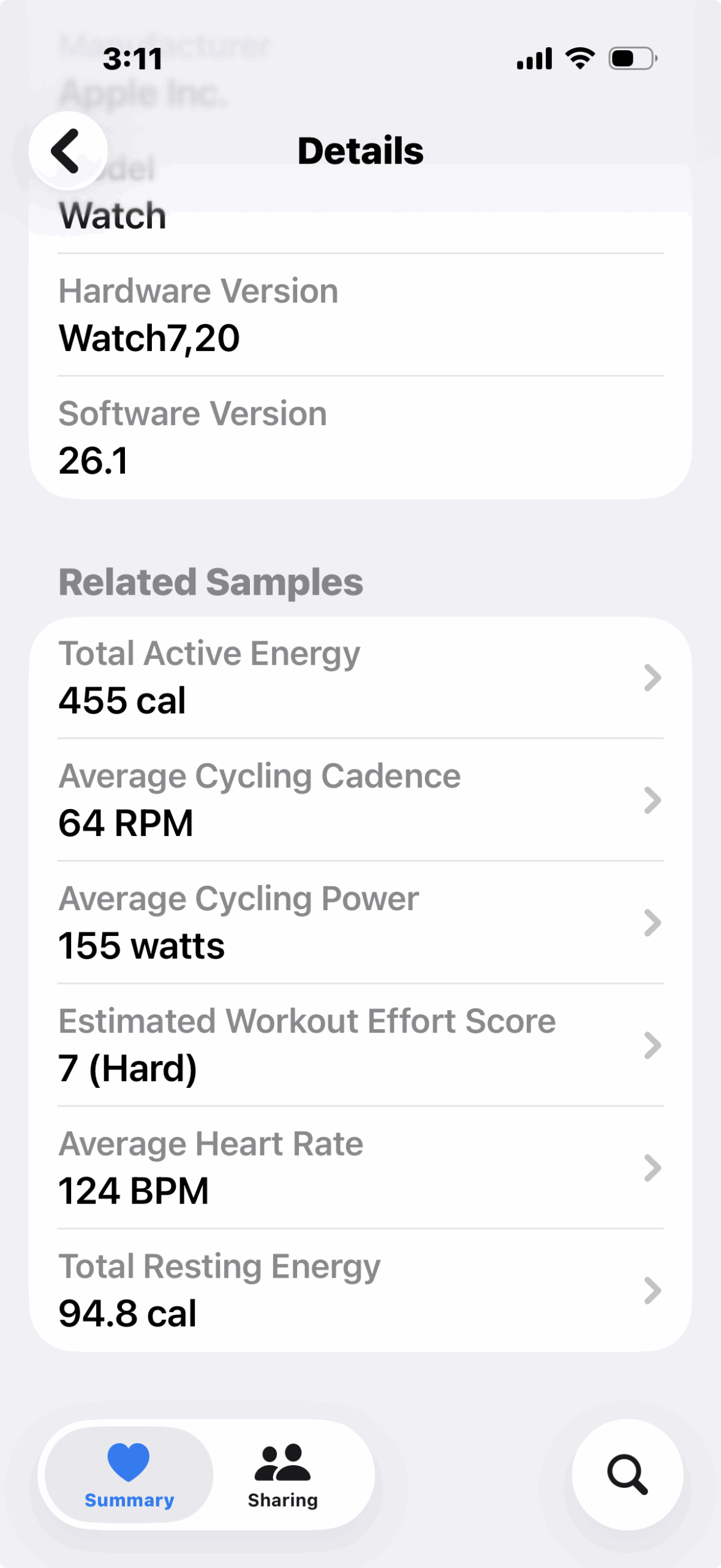Open Total Active Energy samples

coord(360,677)
